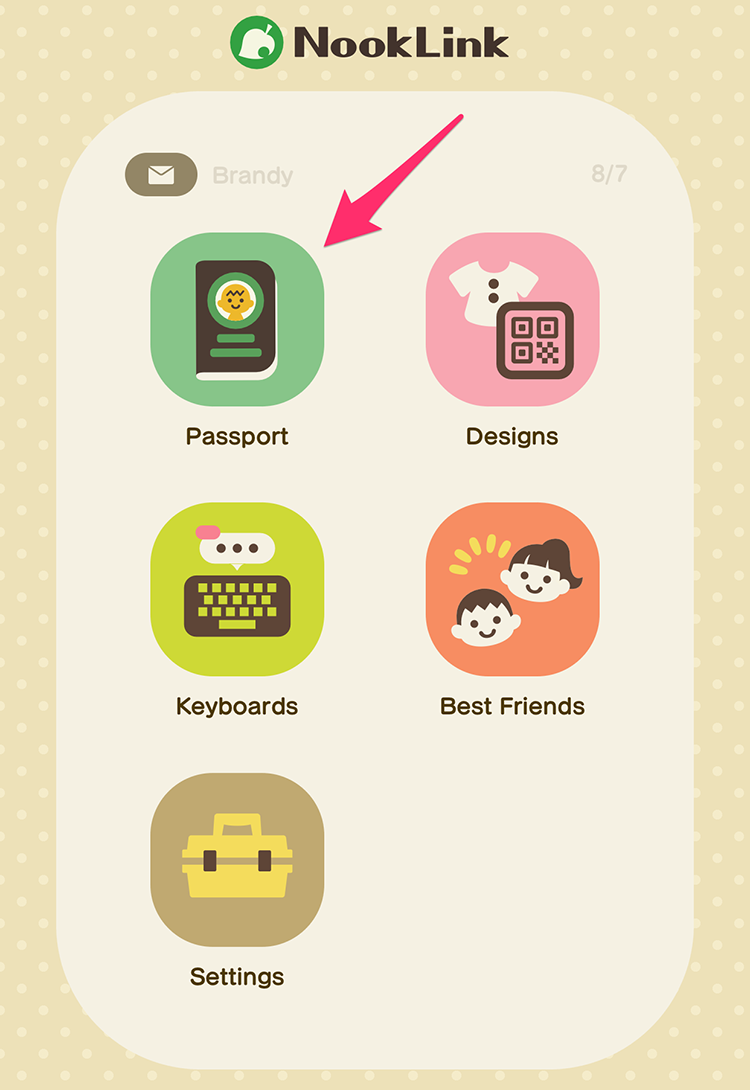
Task: Open the Best Friends list
Action: click(x=512, y=590)
